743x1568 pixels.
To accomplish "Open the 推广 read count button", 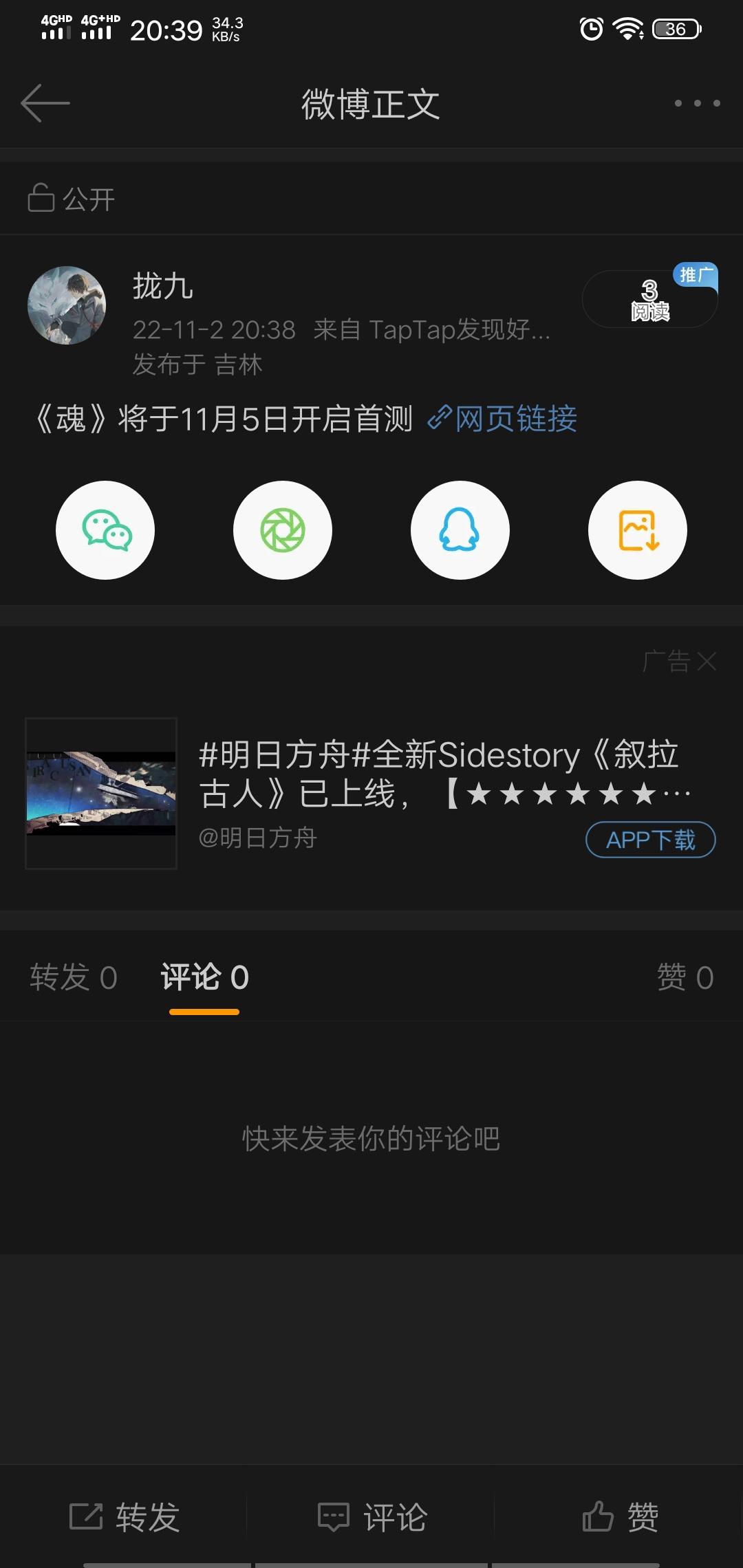I will (649, 300).
